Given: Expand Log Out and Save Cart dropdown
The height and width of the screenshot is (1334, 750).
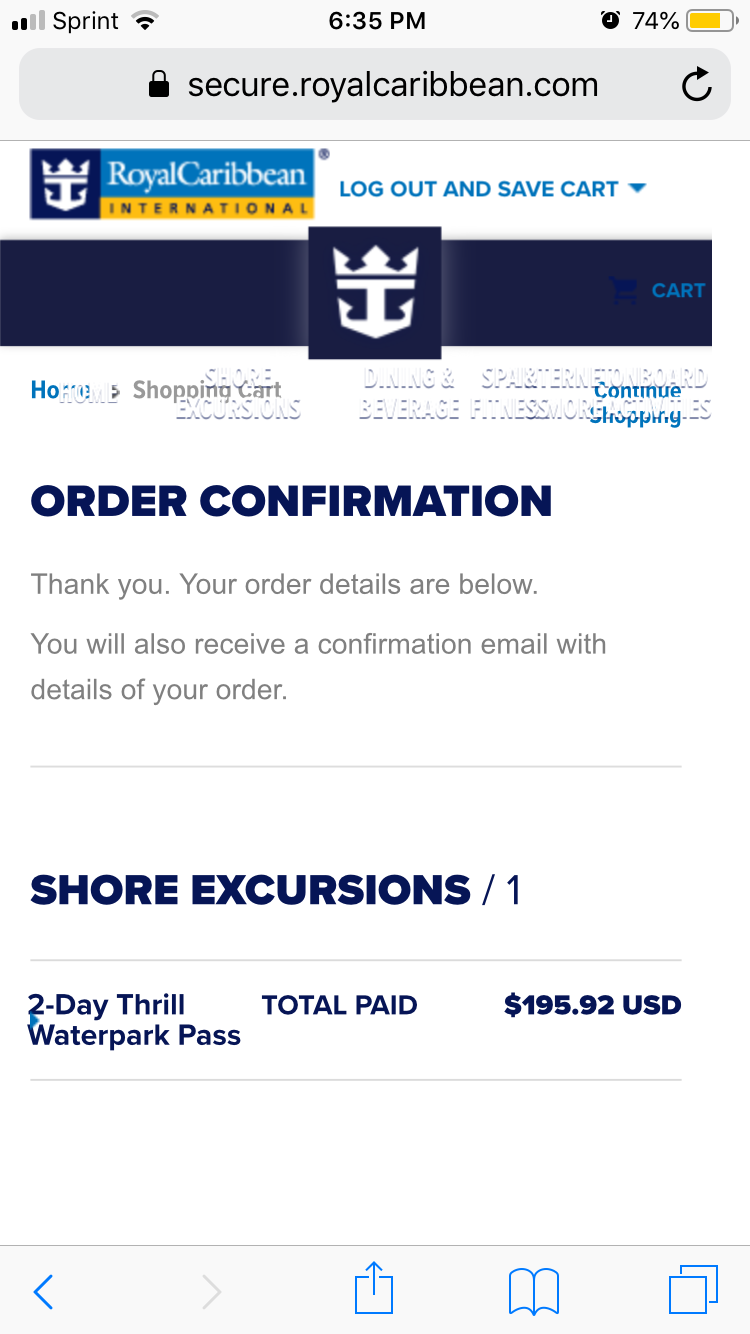Looking at the screenshot, I should click(492, 189).
